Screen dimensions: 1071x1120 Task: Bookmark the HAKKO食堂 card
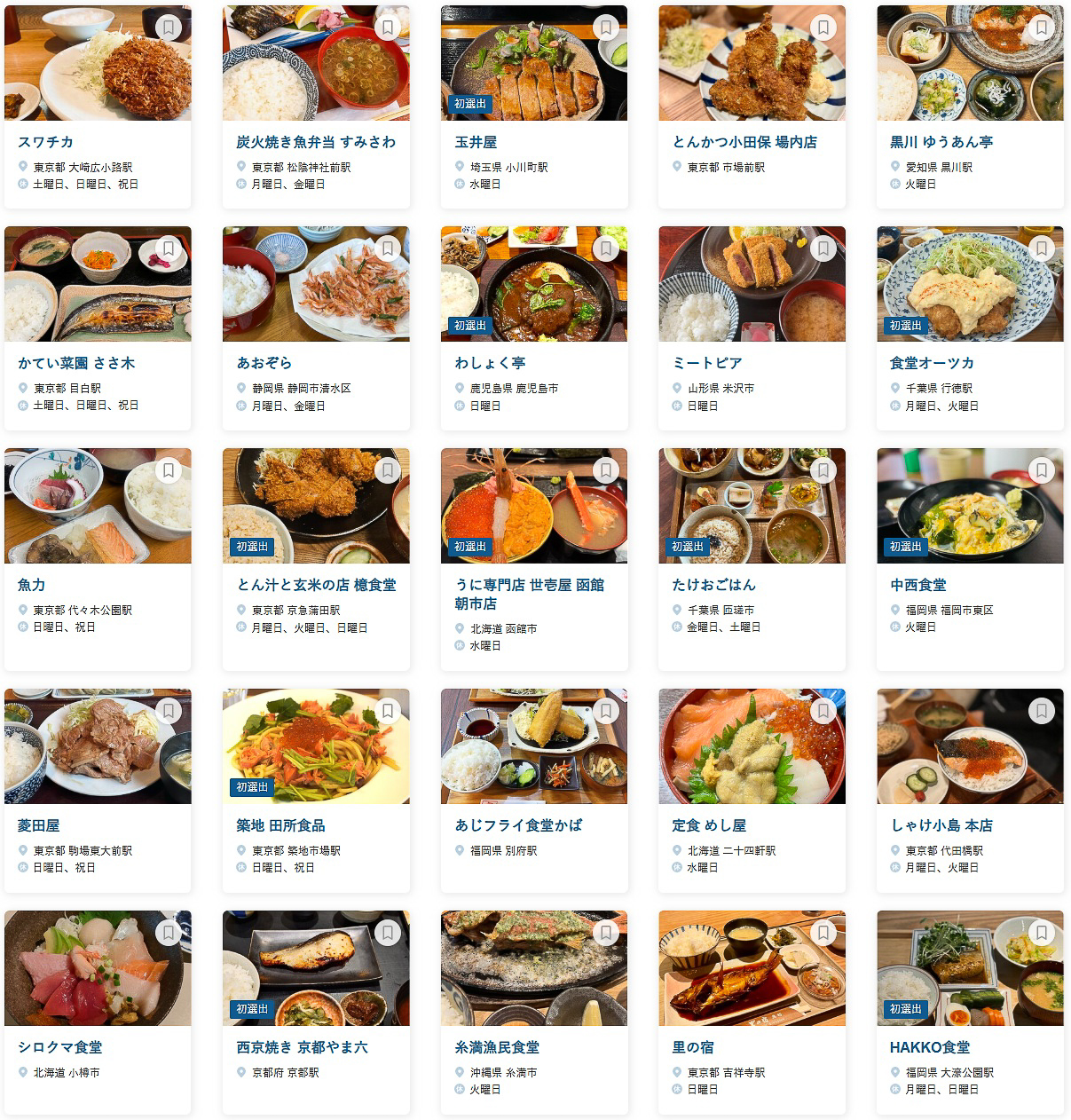pos(1042,932)
